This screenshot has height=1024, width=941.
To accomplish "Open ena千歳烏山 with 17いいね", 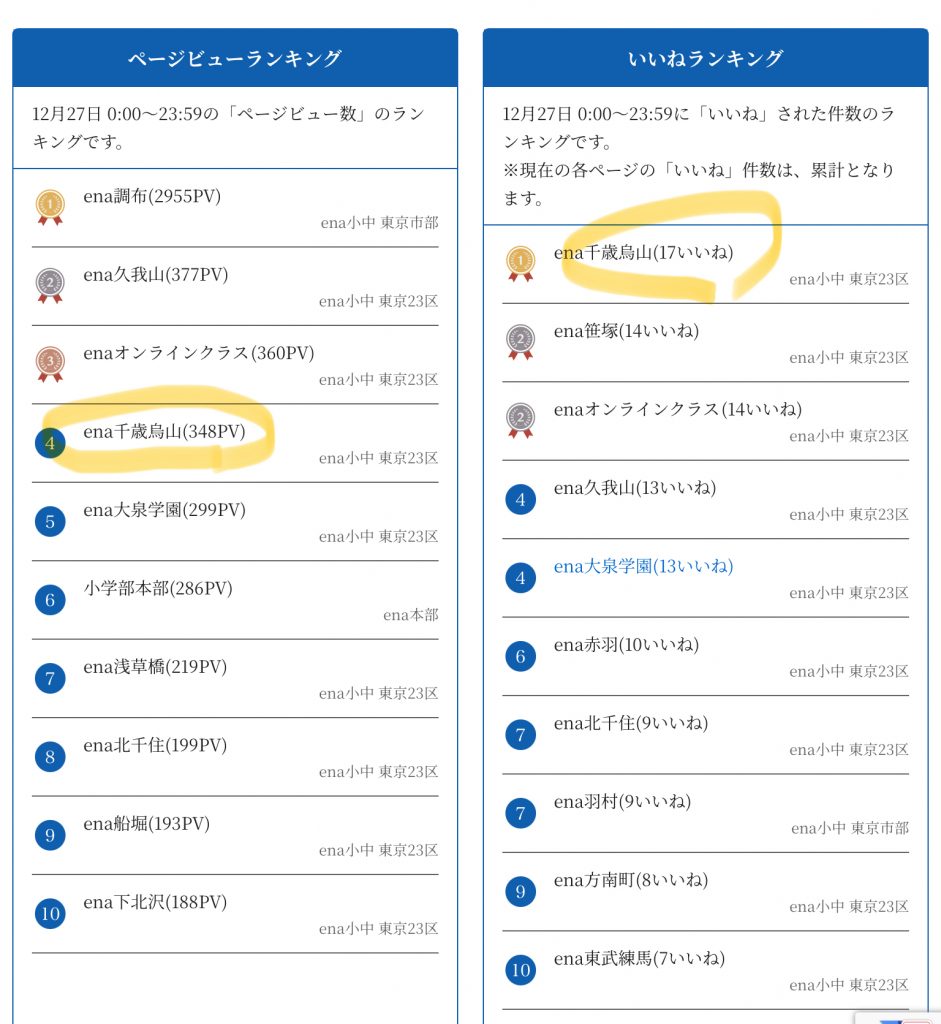I will (643, 253).
